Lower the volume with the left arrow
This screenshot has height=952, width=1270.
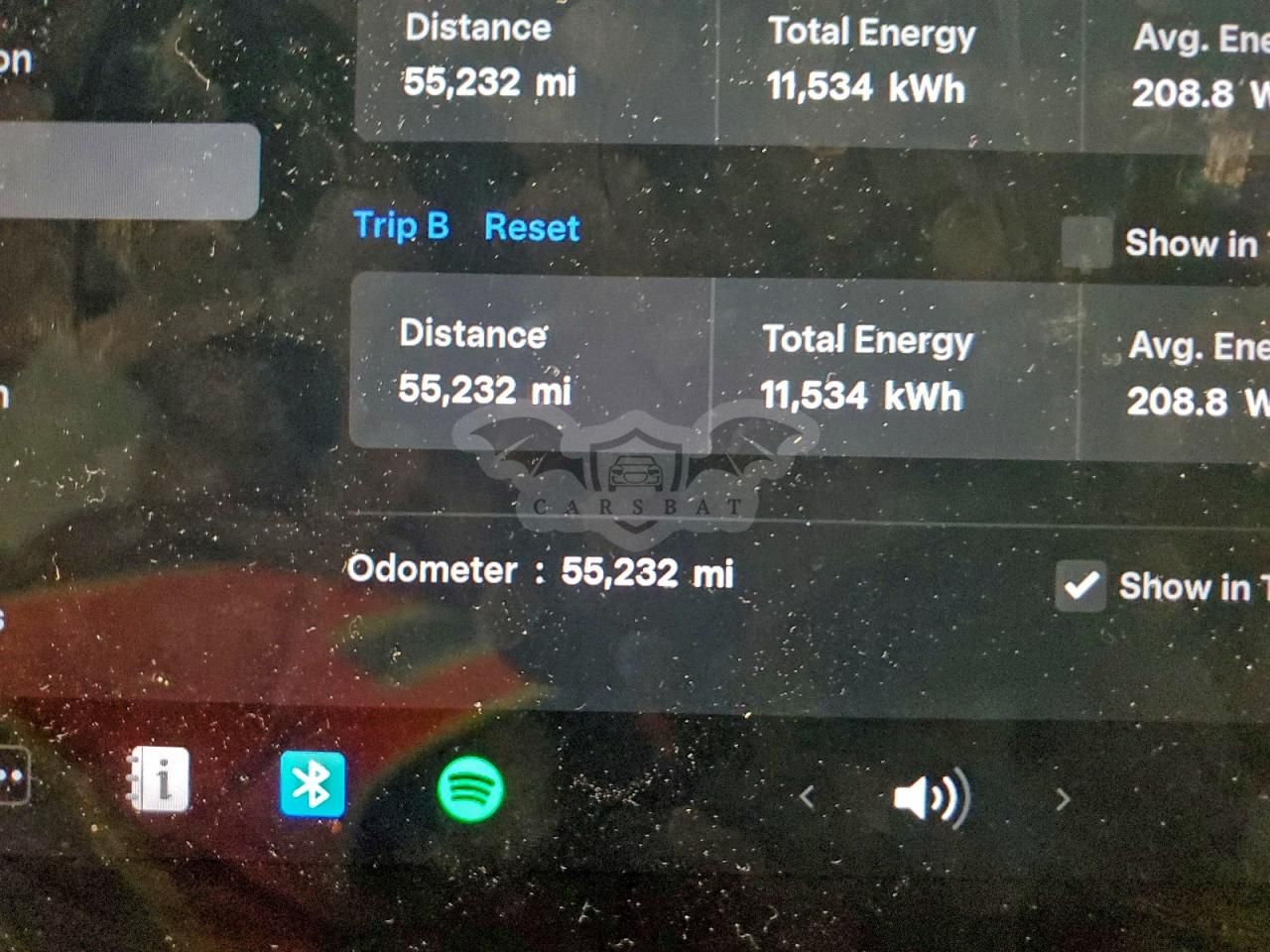point(807,796)
